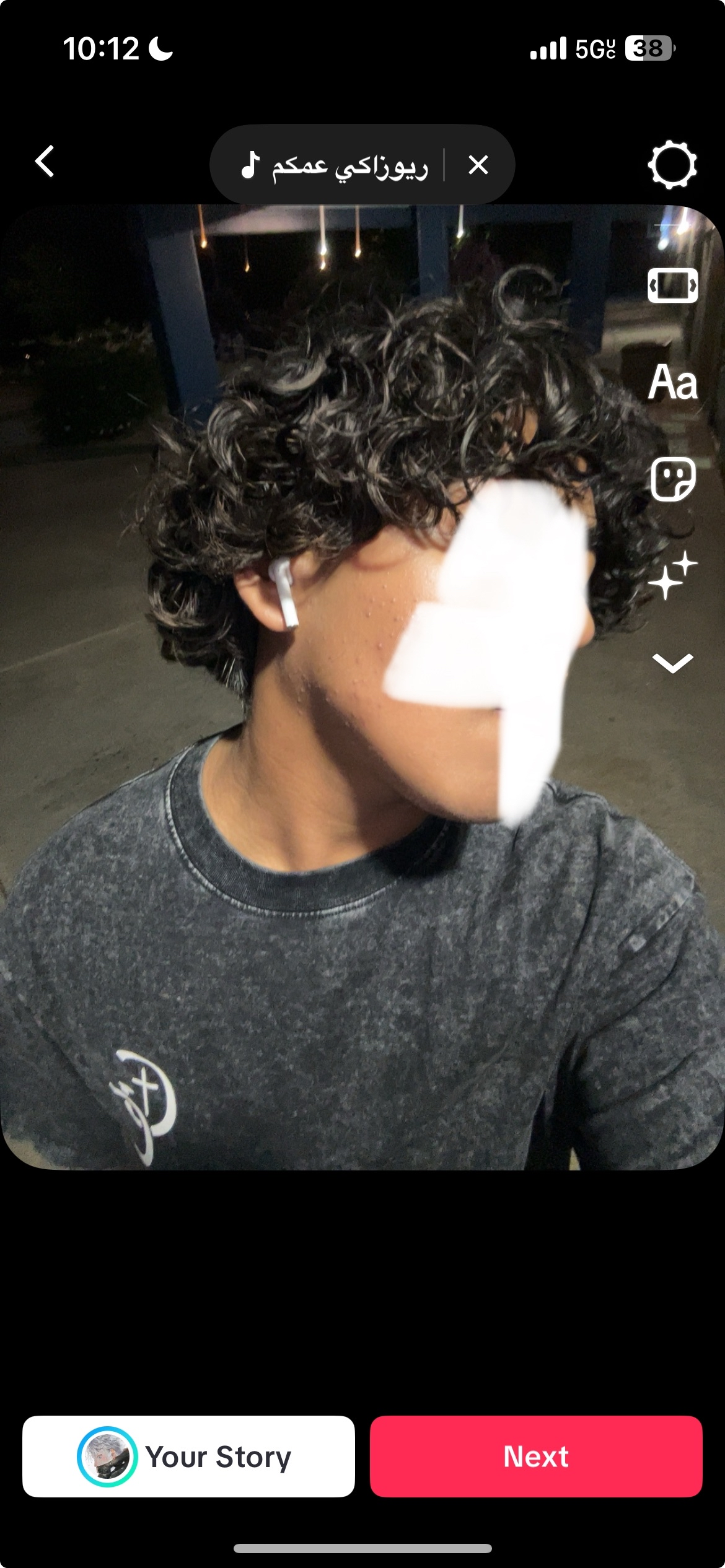Expand more tools with the down chevron
This screenshot has width=725, height=1568.
point(672,663)
